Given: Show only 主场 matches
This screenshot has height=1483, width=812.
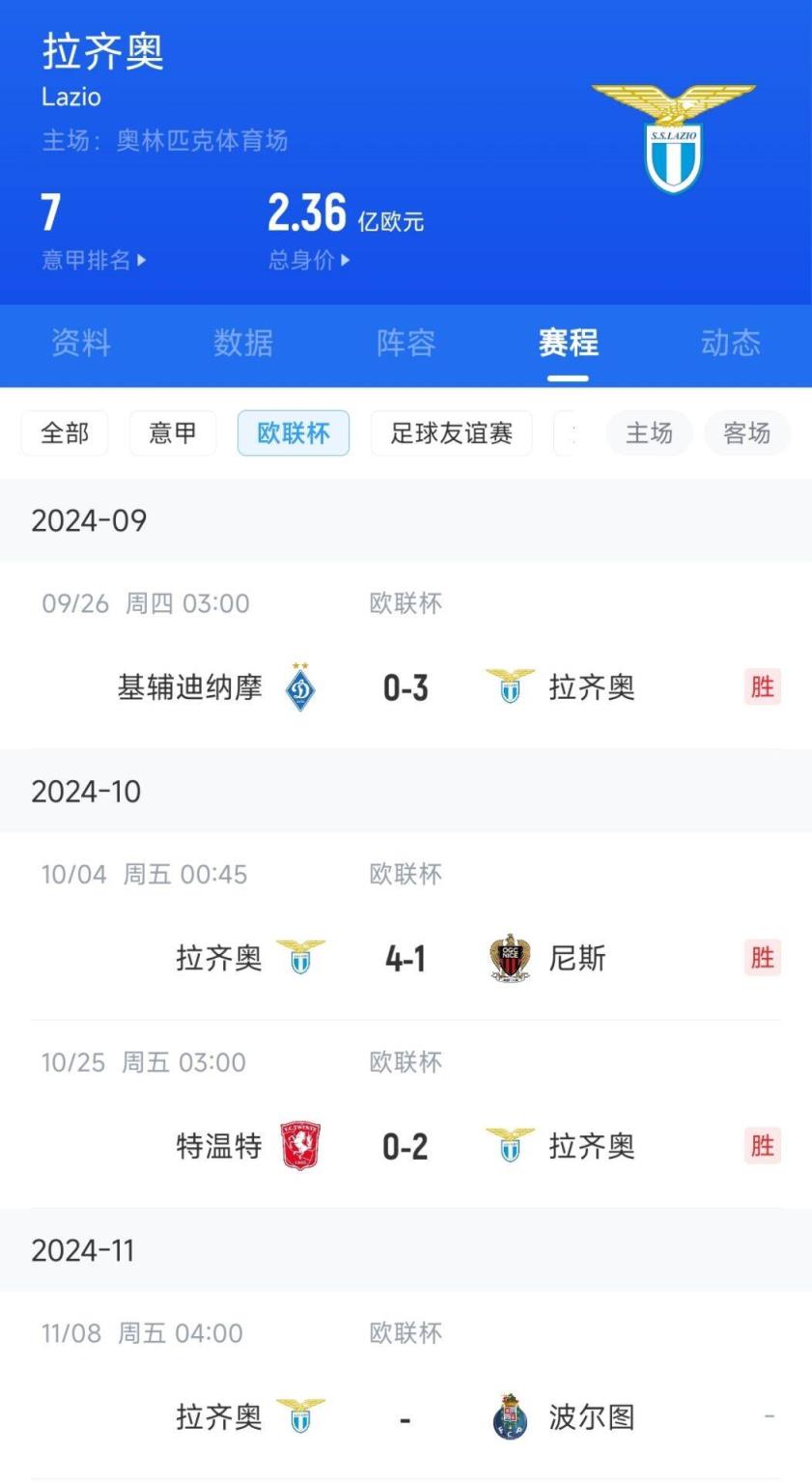Looking at the screenshot, I should click(x=650, y=433).
